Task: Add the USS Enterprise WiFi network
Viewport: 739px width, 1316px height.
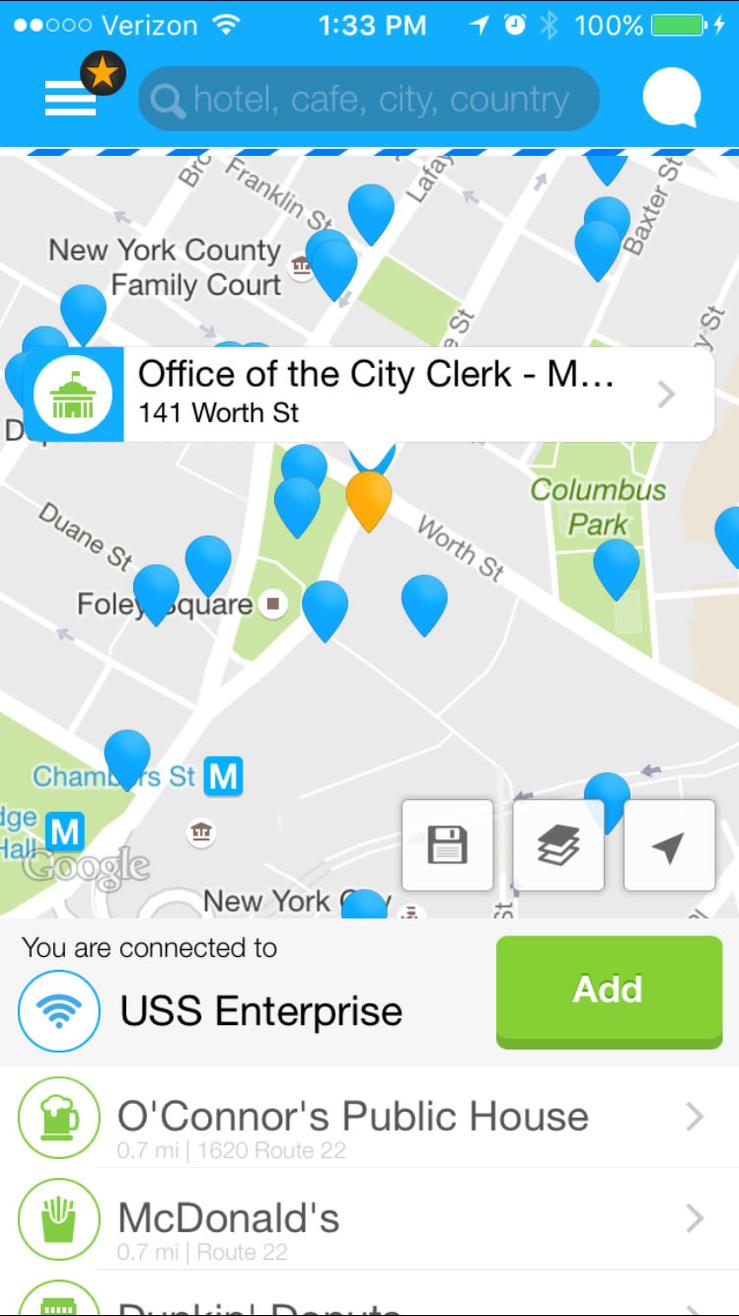Action: coord(608,990)
